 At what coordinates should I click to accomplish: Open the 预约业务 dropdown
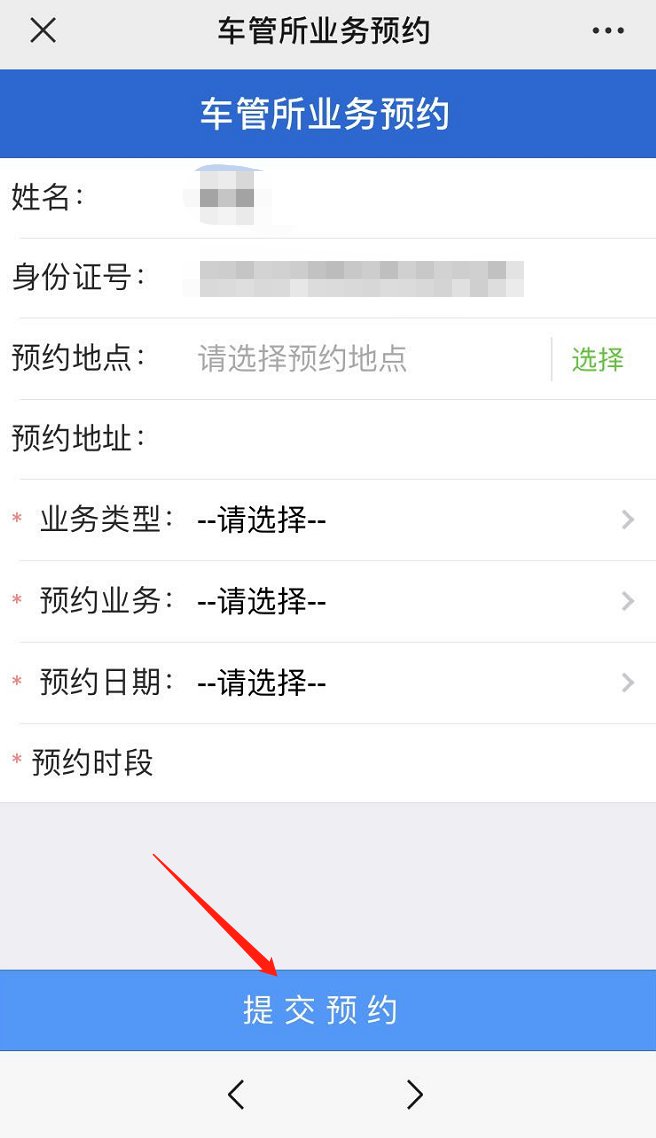tap(400, 601)
